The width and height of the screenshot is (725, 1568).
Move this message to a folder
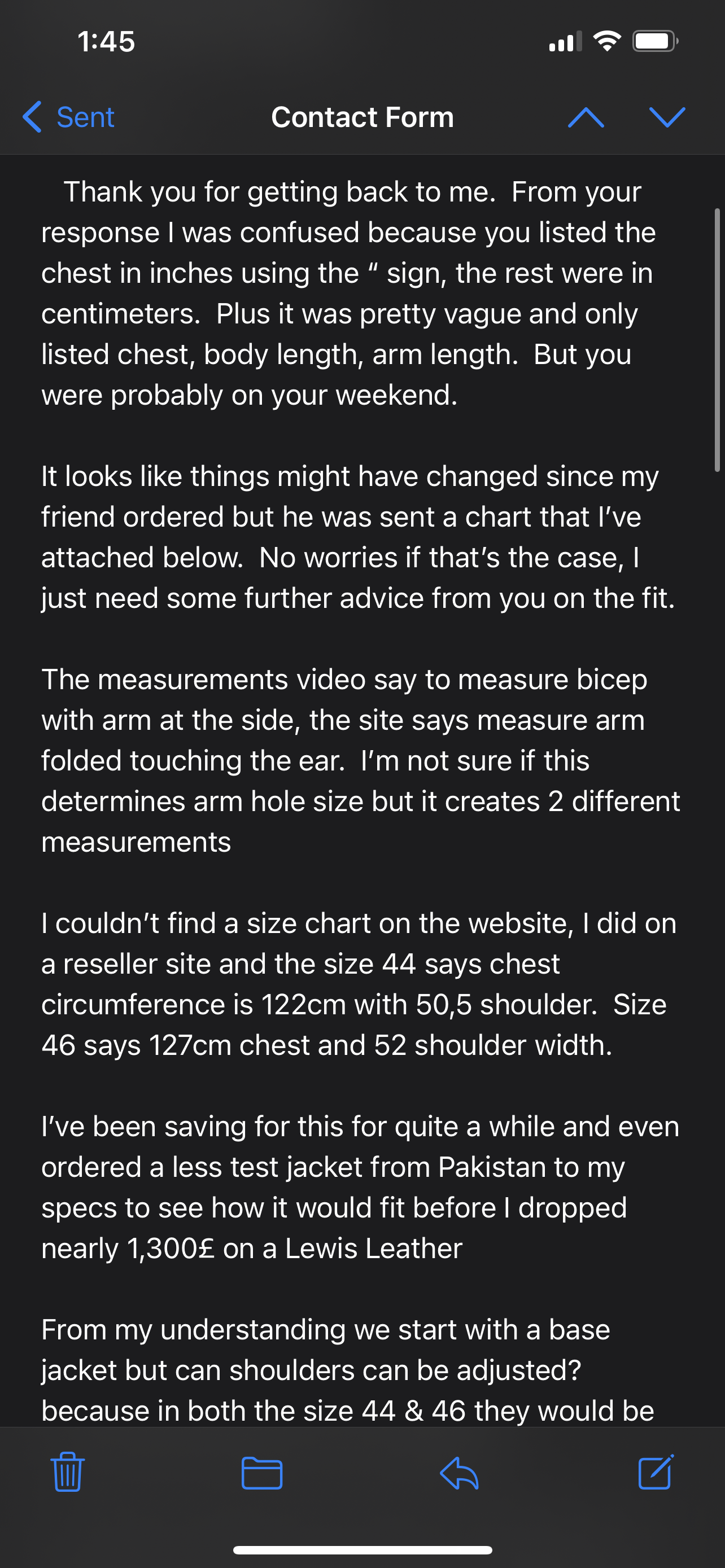pyautogui.click(x=262, y=1473)
